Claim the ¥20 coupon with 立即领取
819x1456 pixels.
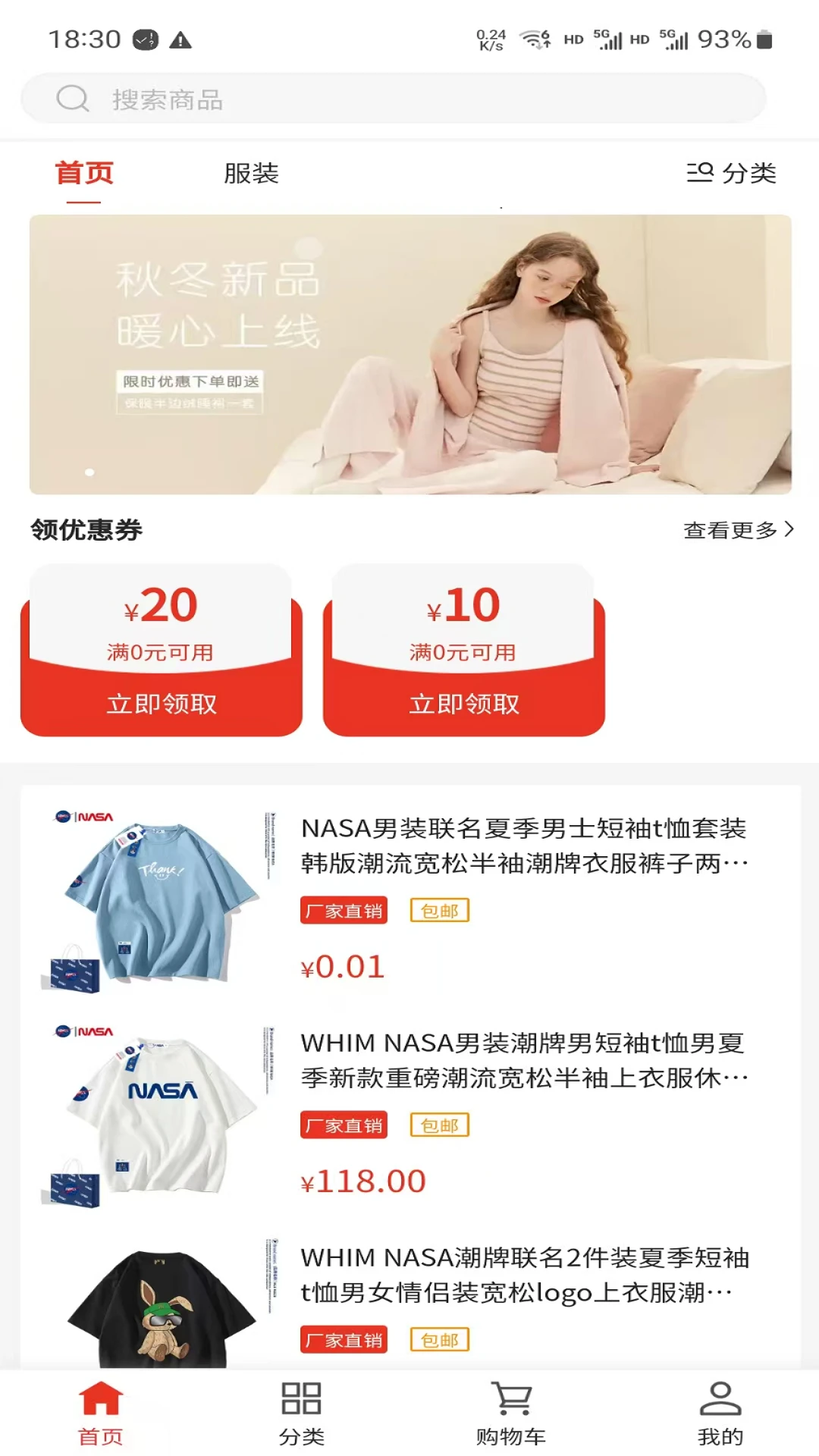tap(162, 704)
